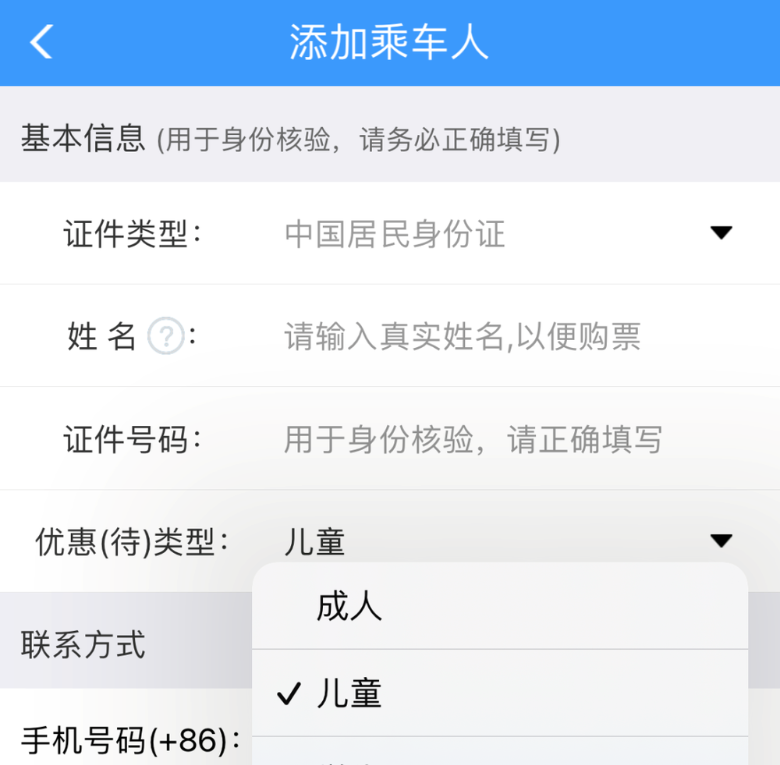
Task: Open the 证件类型 dropdown
Action: point(720,233)
